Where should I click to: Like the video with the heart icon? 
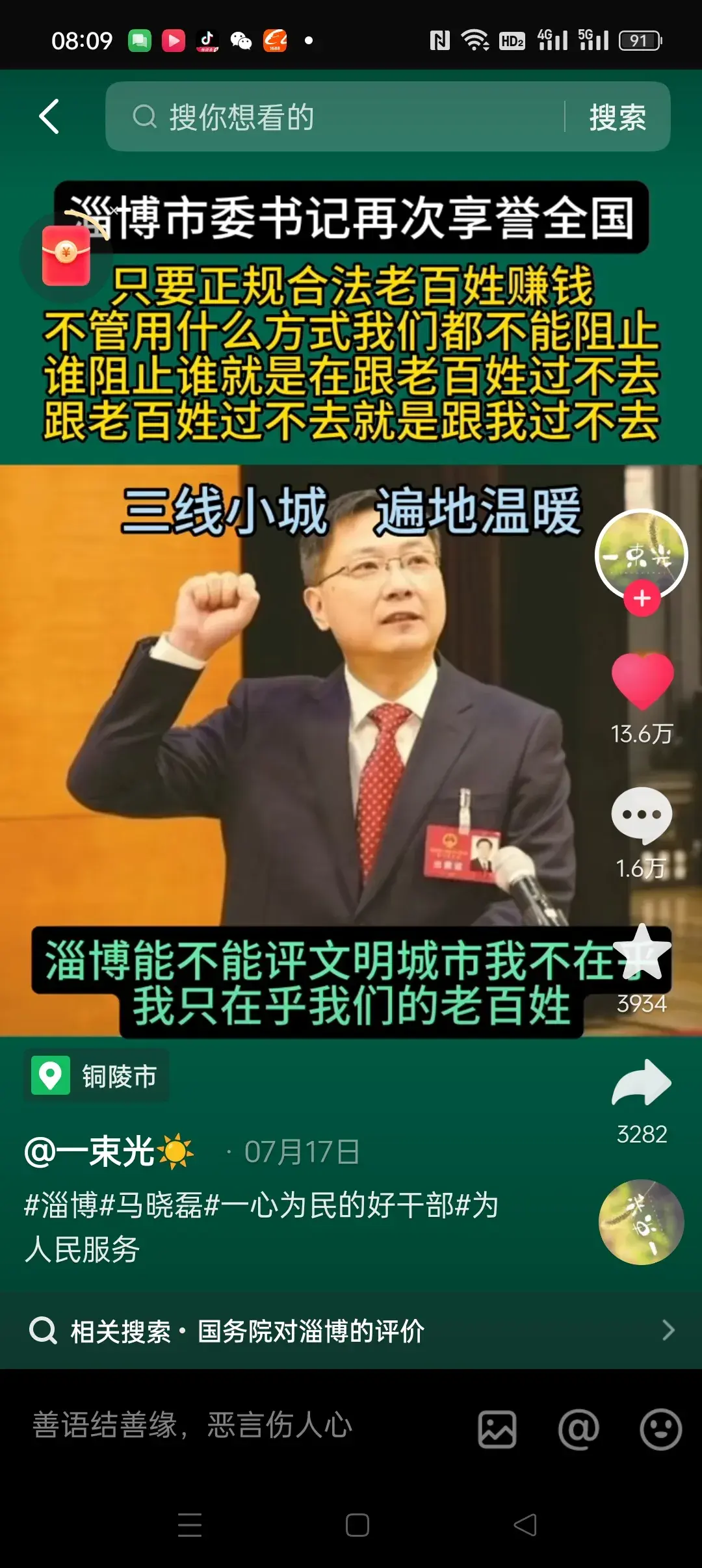pos(642,681)
